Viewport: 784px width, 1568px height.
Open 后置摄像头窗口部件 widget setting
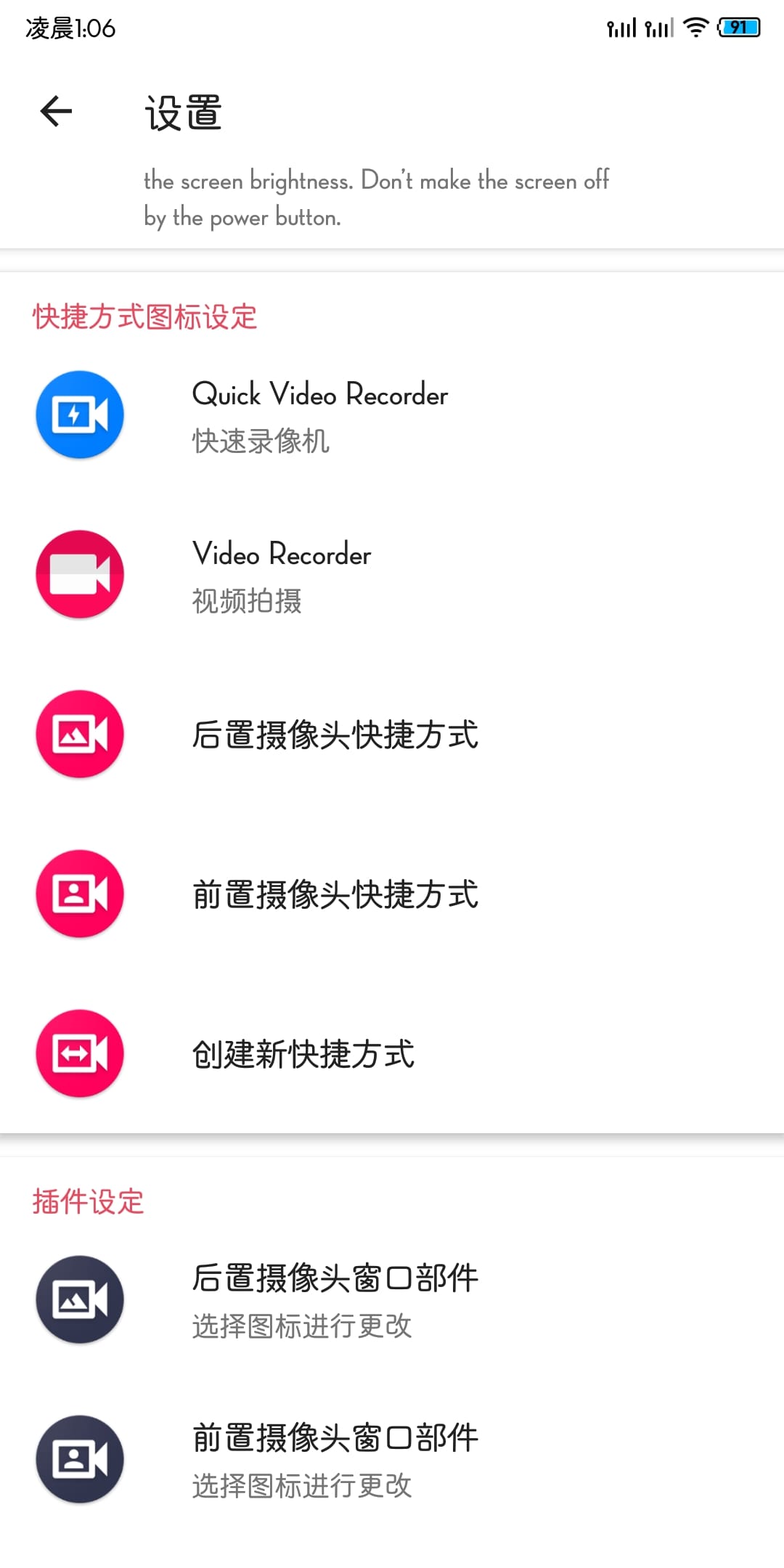point(392,1299)
